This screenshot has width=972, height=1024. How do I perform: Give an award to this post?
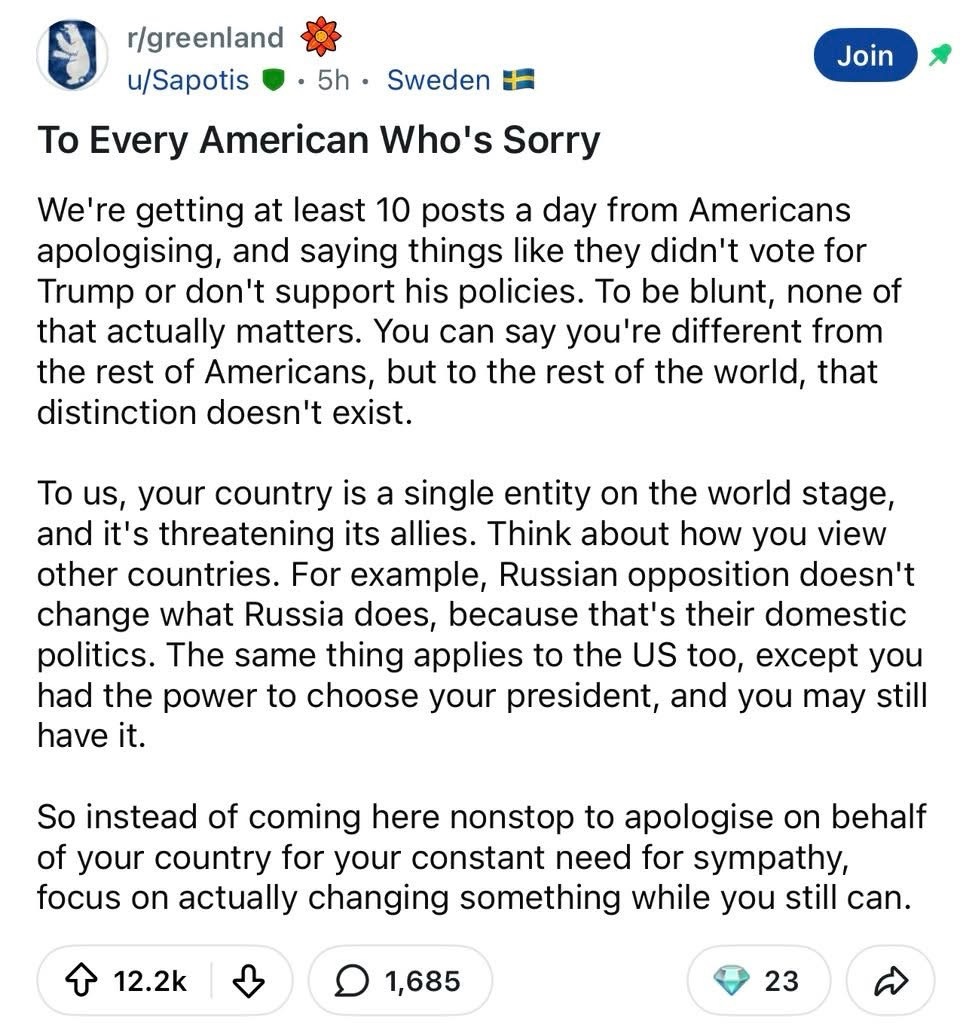(758, 981)
